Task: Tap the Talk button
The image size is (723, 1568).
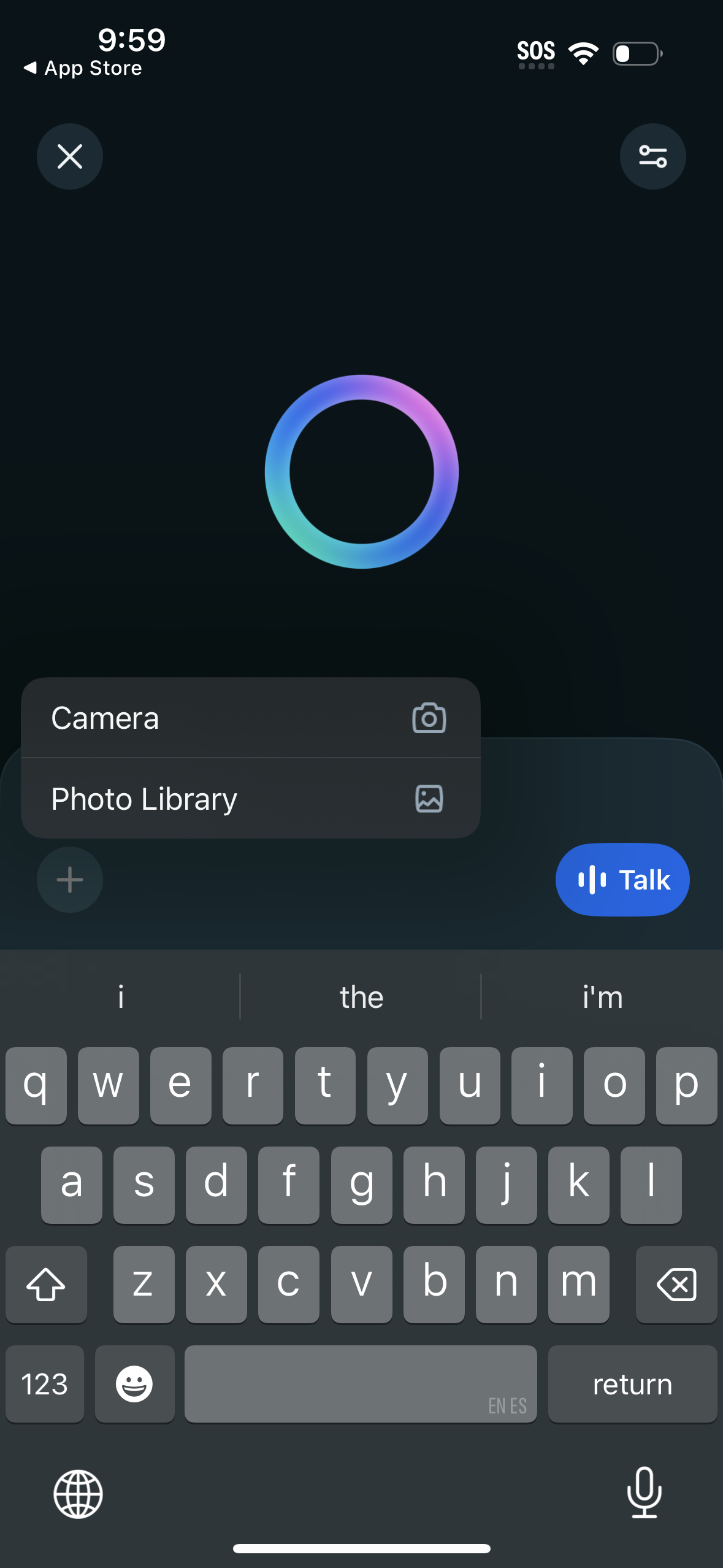Action: pyautogui.click(x=622, y=879)
